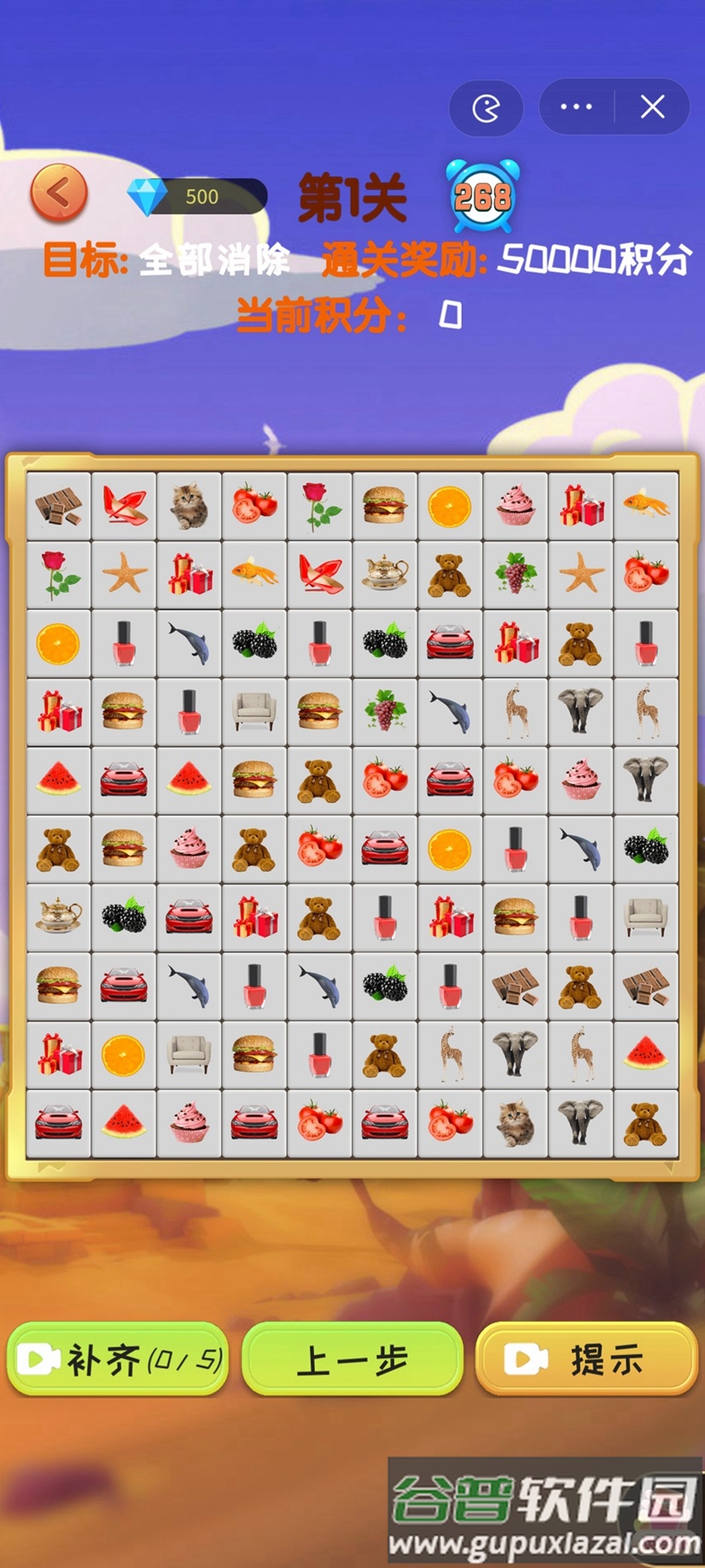Close the game with the X button
The width and height of the screenshot is (705, 1568).
(x=653, y=107)
